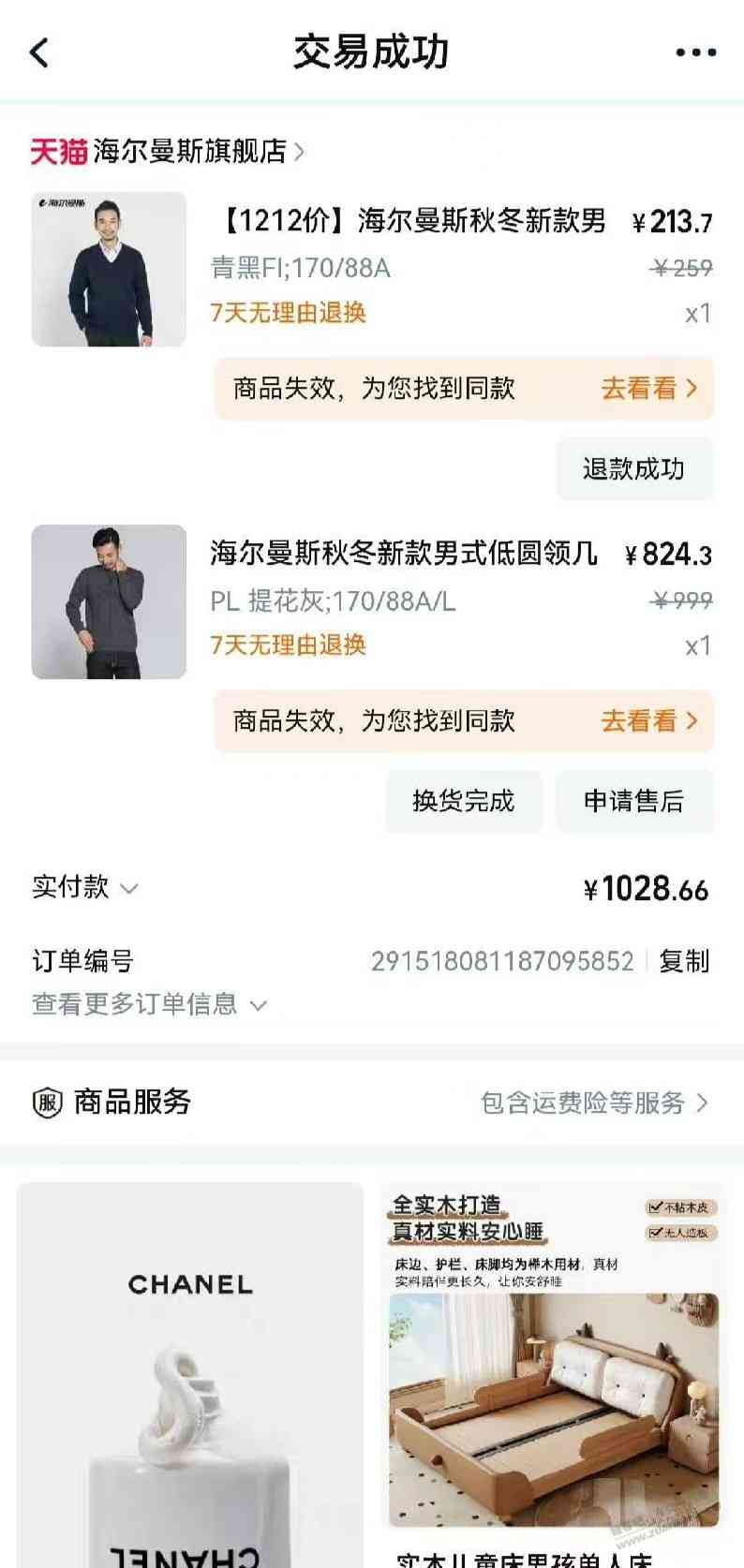Tap 去看看 under the 提花灰 sweater
The width and height of the screenshot is (744, 1568).
pyautogui.click(x=648, y=720)
